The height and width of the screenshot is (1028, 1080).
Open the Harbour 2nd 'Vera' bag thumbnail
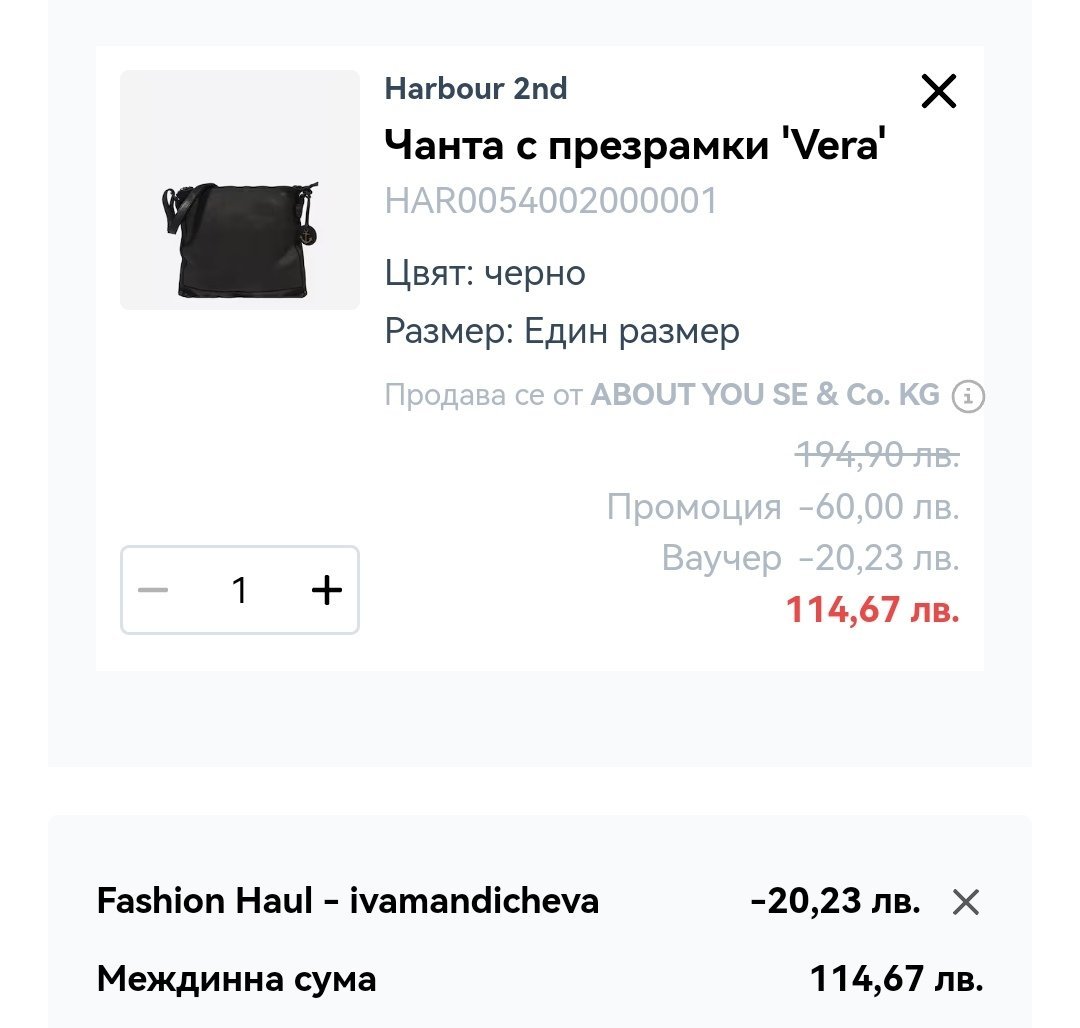pos(240,189)
